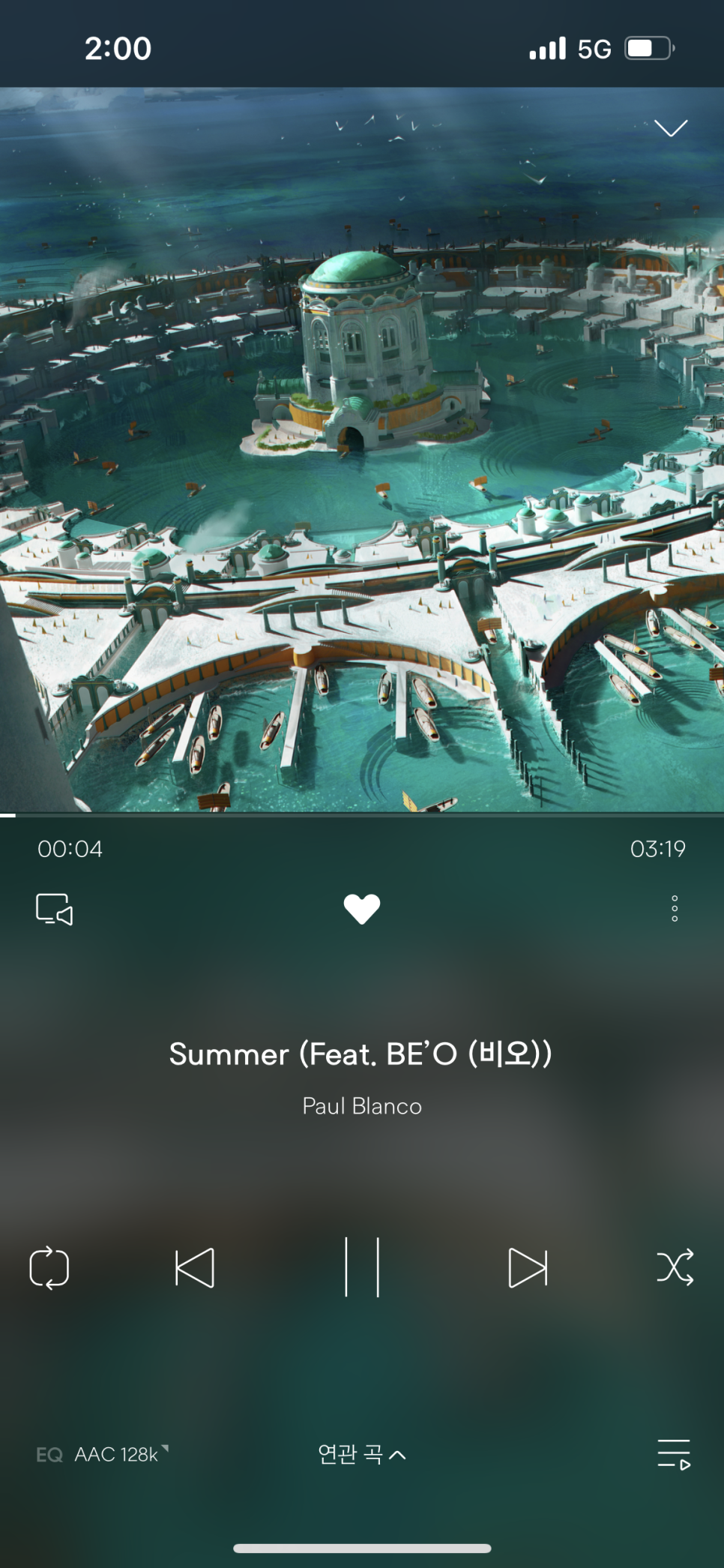Viewport: 724px width, 1568px height.
Task: Collapse the player with the down chevron
Action: [671, 128]
